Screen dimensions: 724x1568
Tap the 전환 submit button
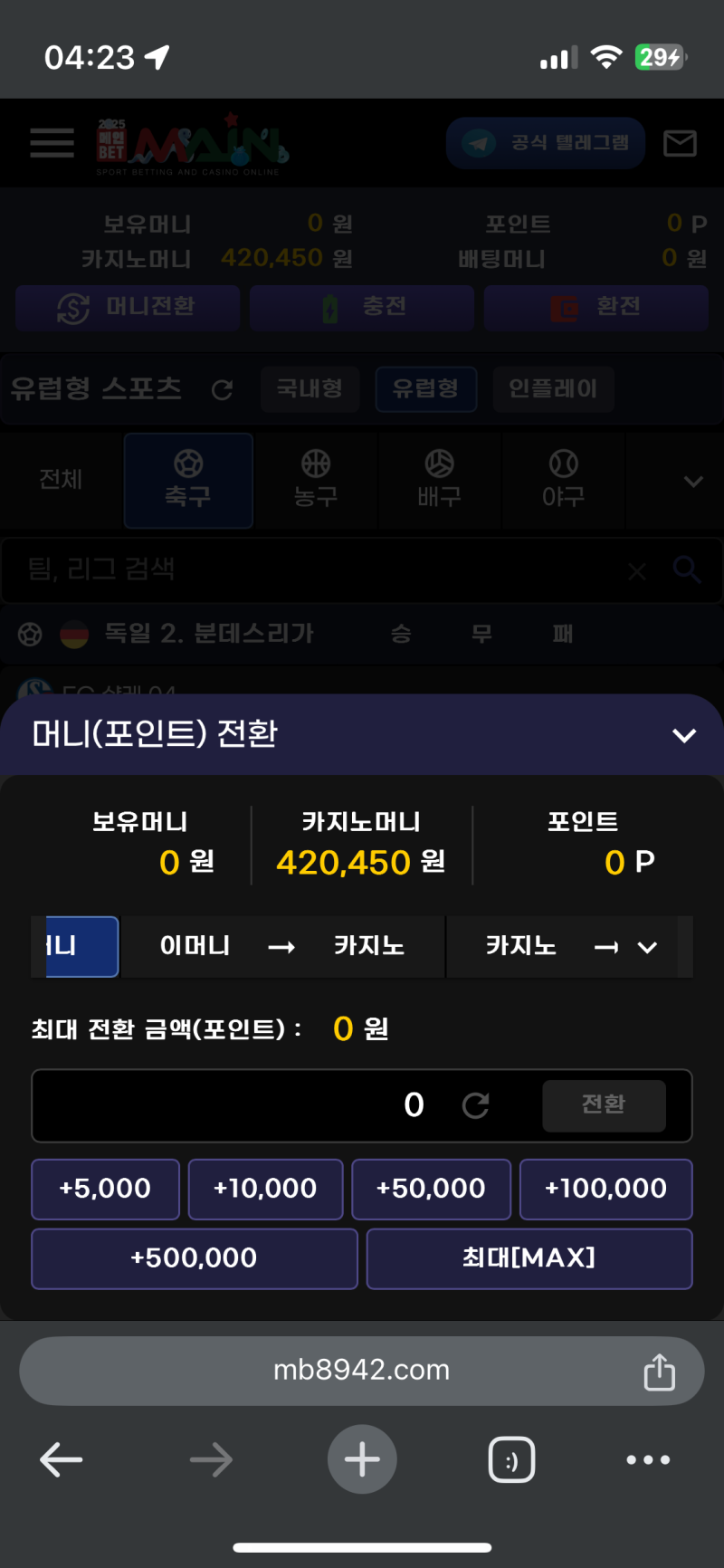[604, 1105]
